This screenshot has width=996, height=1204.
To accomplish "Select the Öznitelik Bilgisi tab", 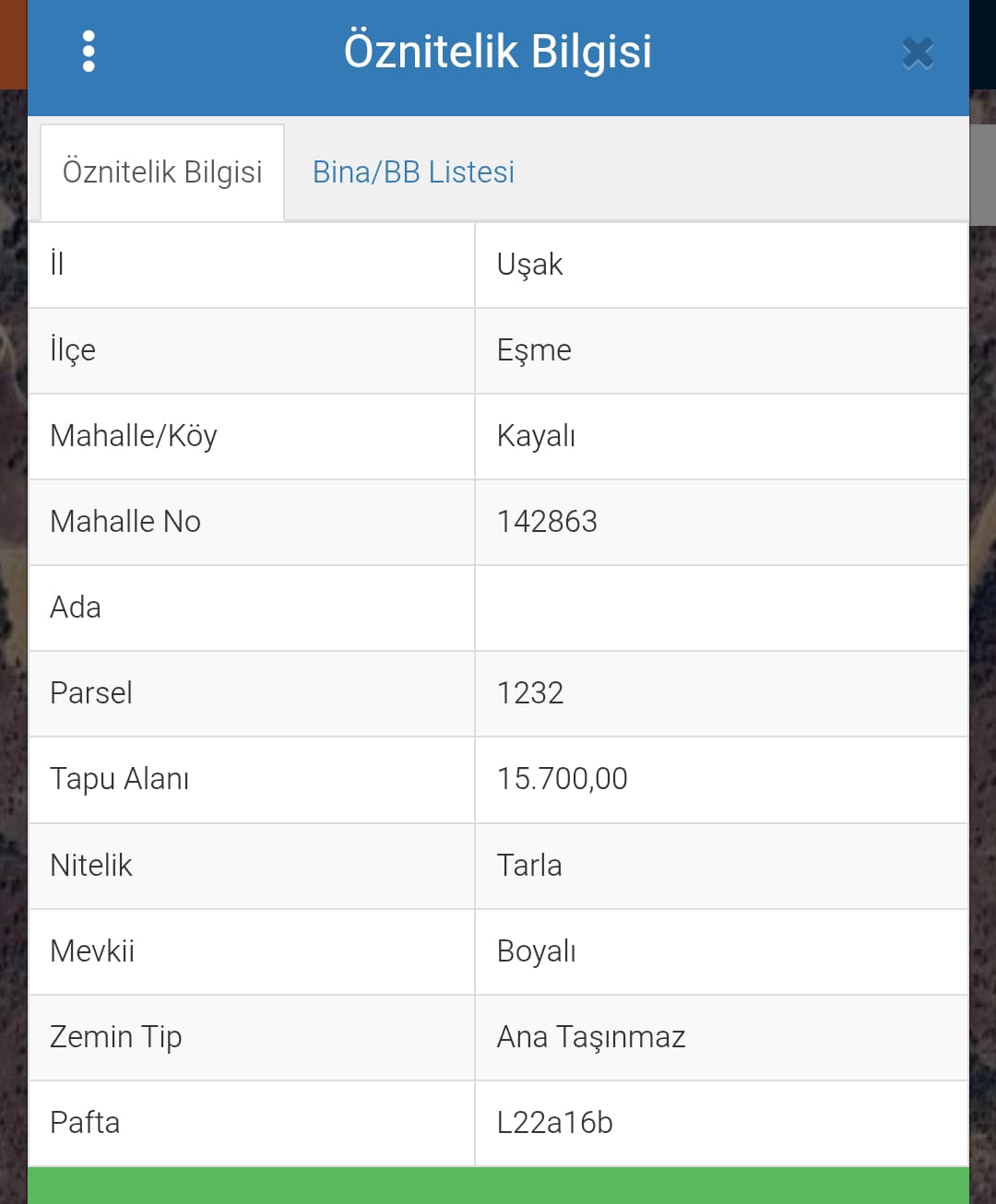I will pyautogui.click(x=162, y=172).
